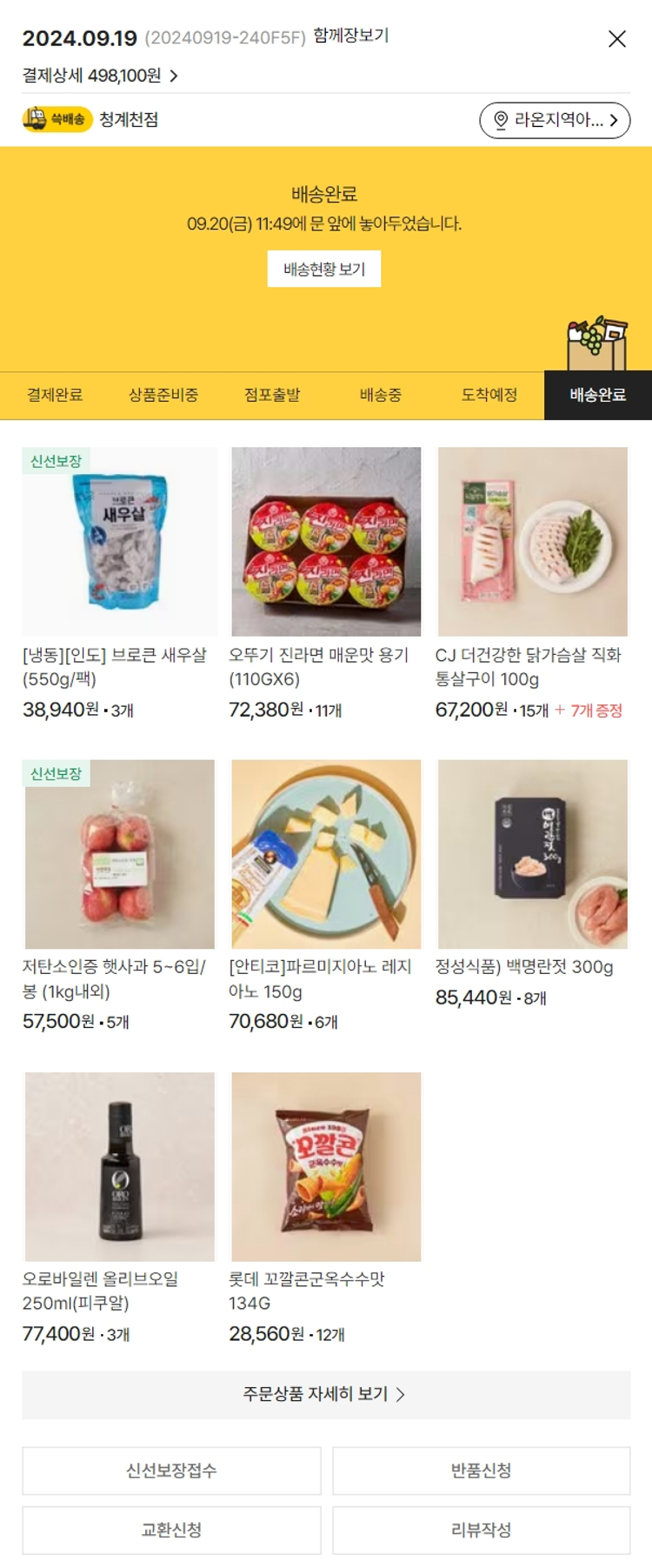
Task: Close the order detail screen
Action: 616,39
